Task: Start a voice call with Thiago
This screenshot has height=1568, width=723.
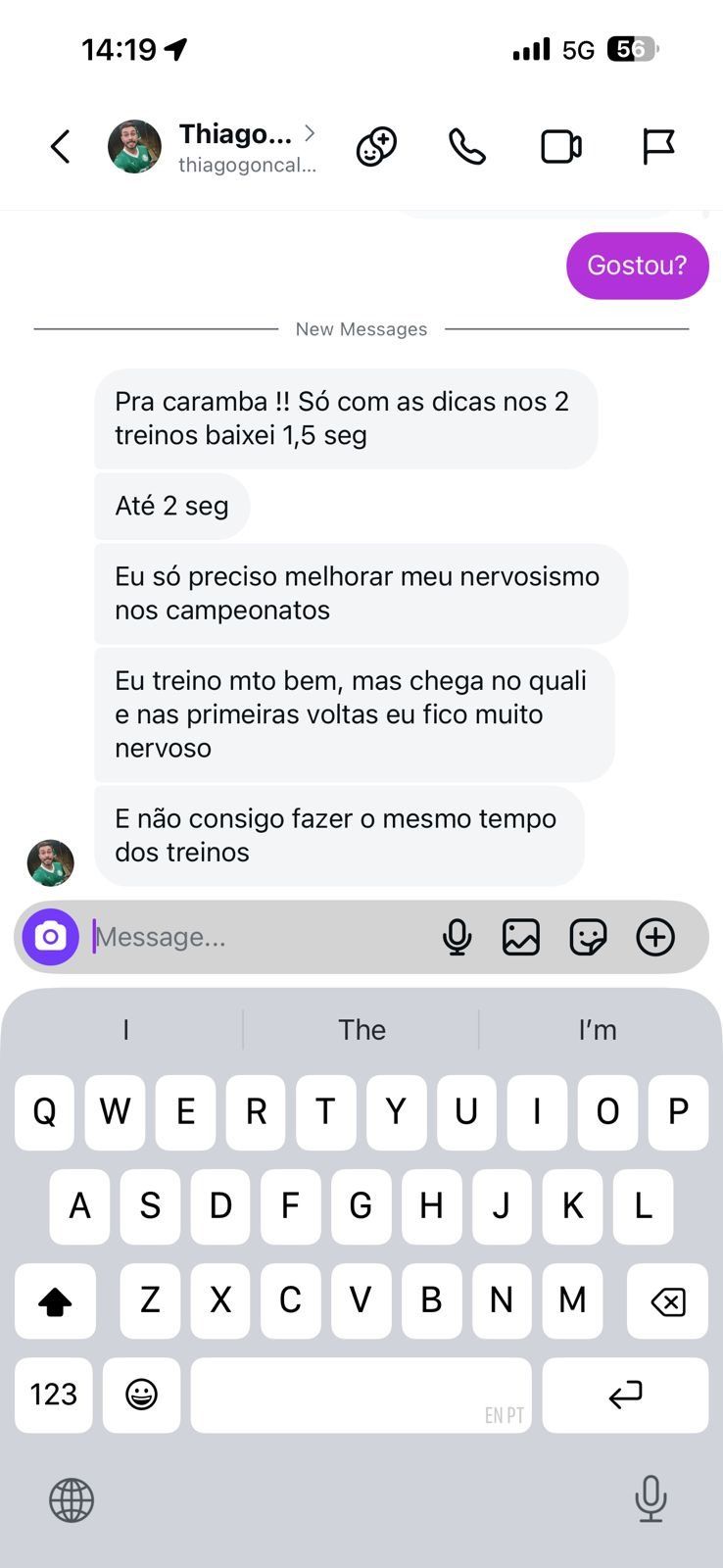Action: 467,147
